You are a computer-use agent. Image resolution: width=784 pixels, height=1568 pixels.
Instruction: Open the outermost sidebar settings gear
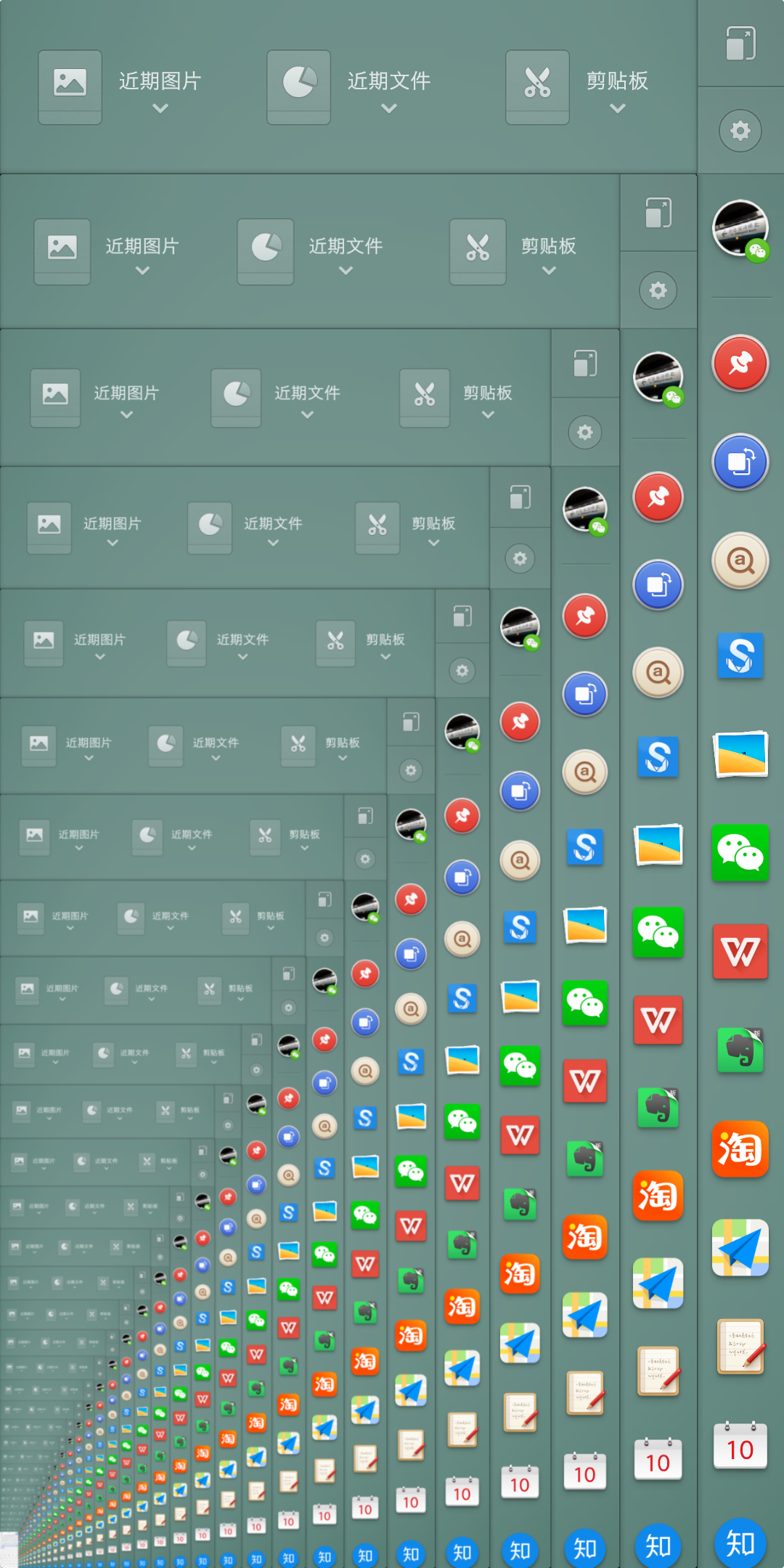(x=740, y=131)
